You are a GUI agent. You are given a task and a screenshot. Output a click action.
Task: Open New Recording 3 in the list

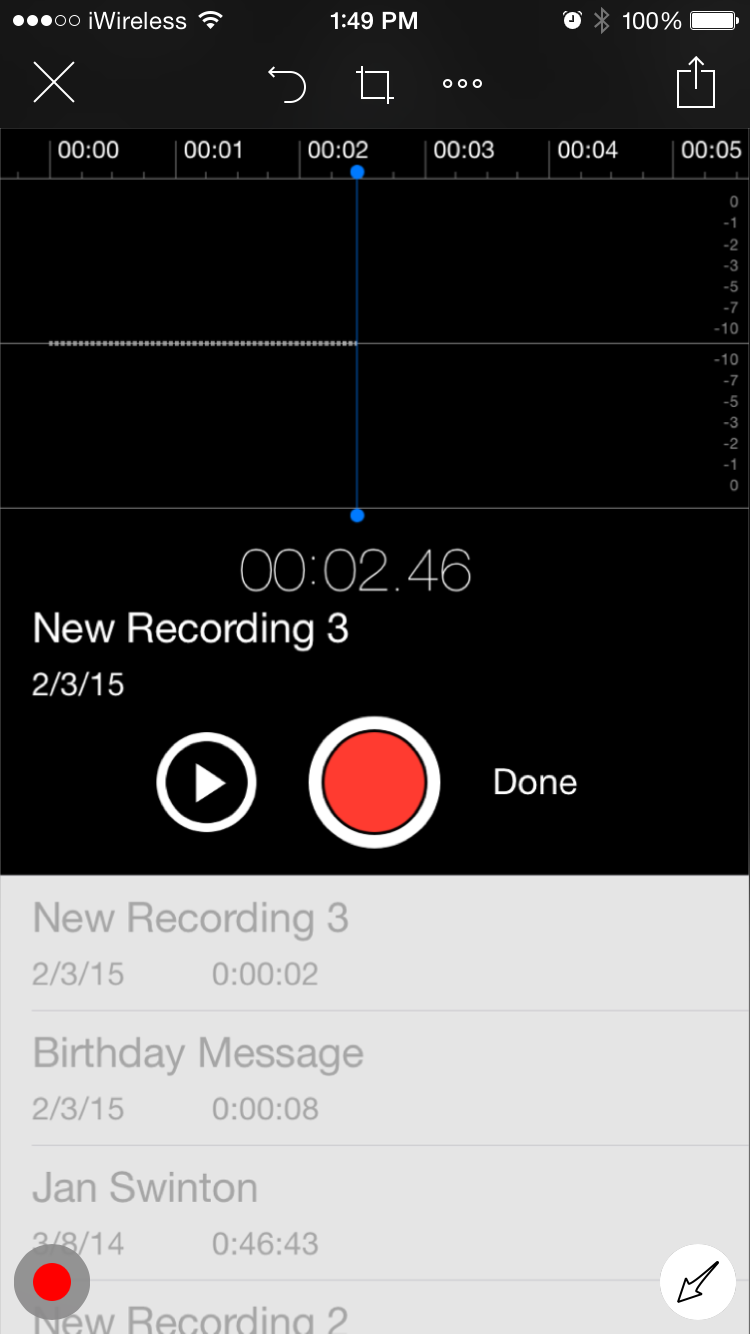(375, 943)
